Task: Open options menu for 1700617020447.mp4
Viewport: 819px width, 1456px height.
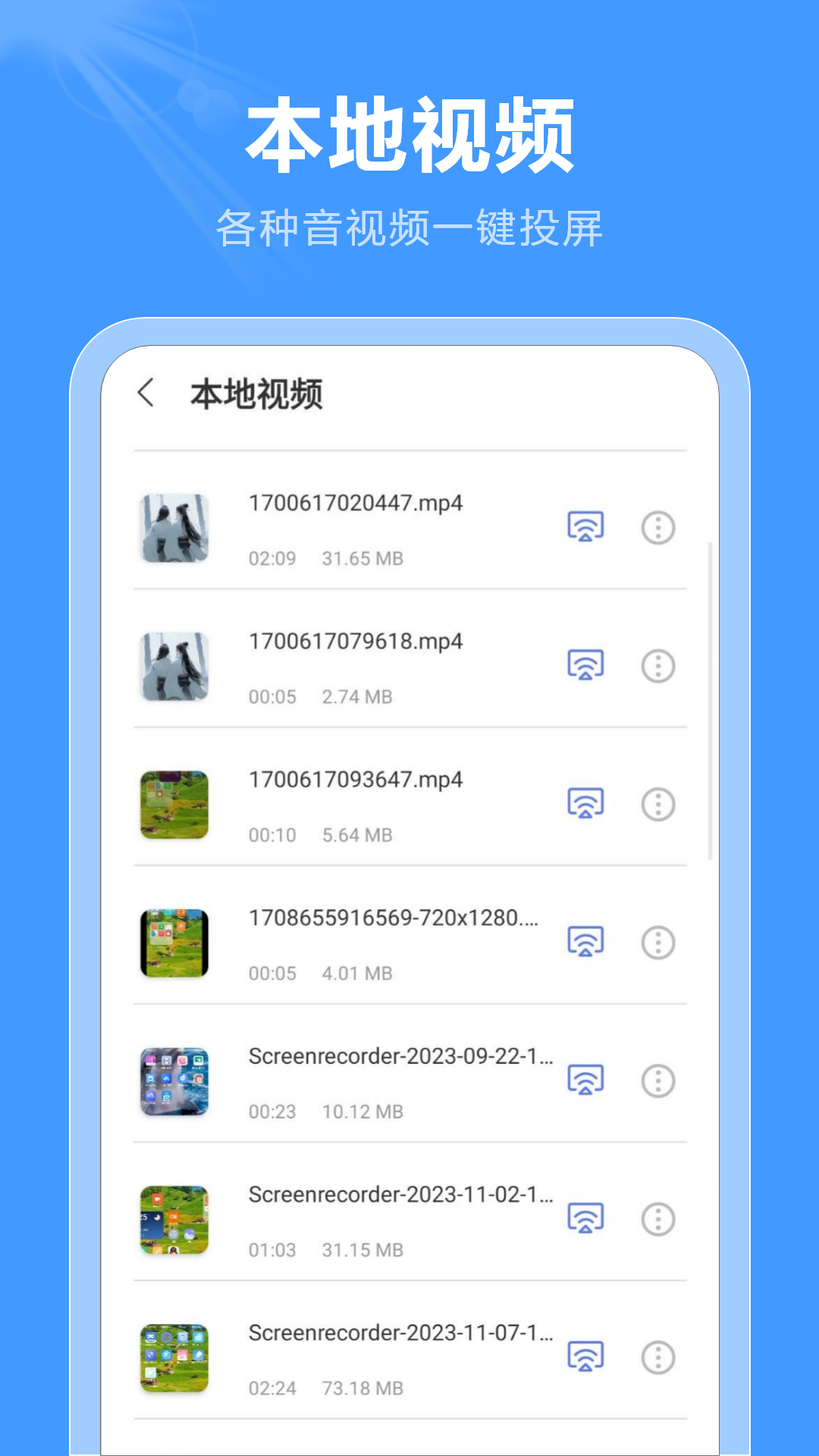Action: pos(657,526)
